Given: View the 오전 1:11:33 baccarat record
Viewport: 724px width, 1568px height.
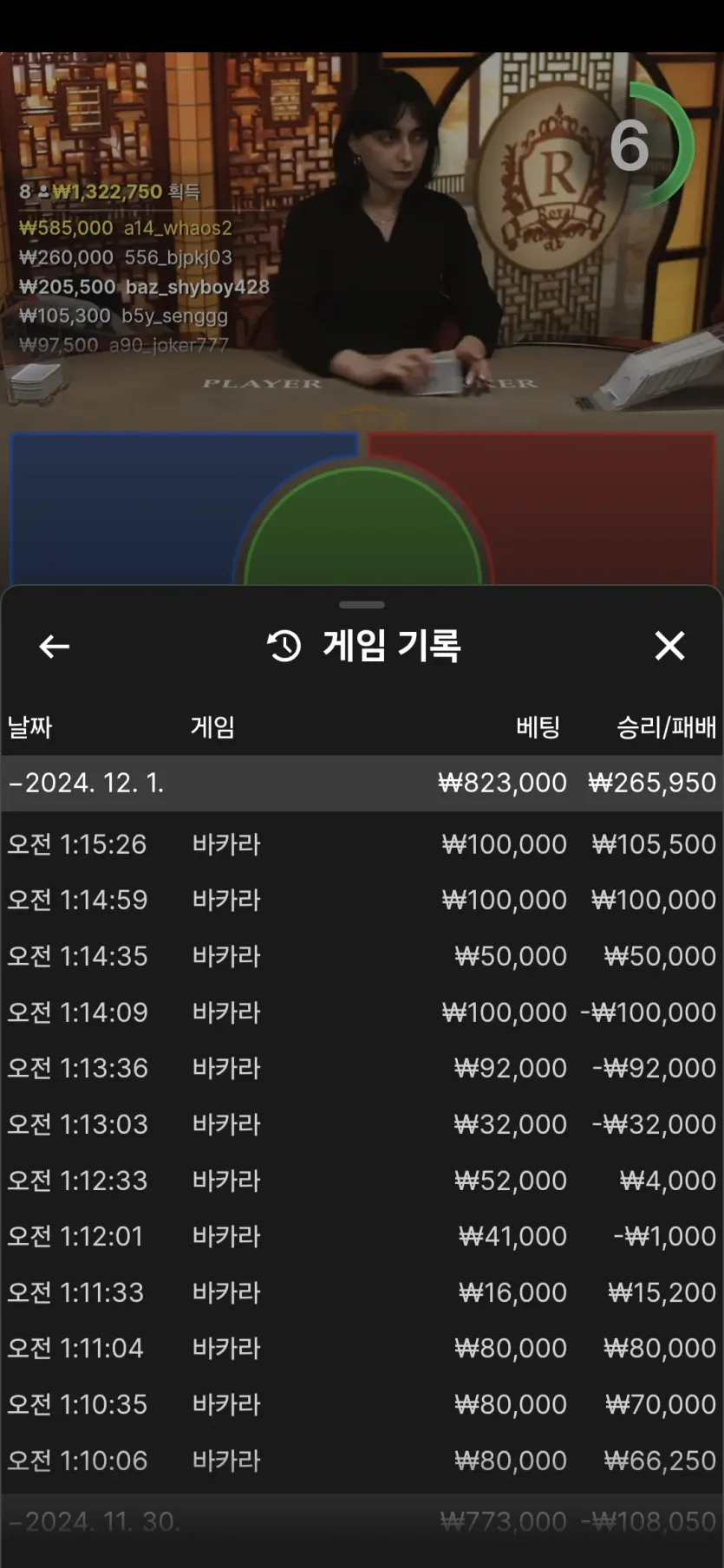Looking at the screenshot, I should coord(362,1292).
